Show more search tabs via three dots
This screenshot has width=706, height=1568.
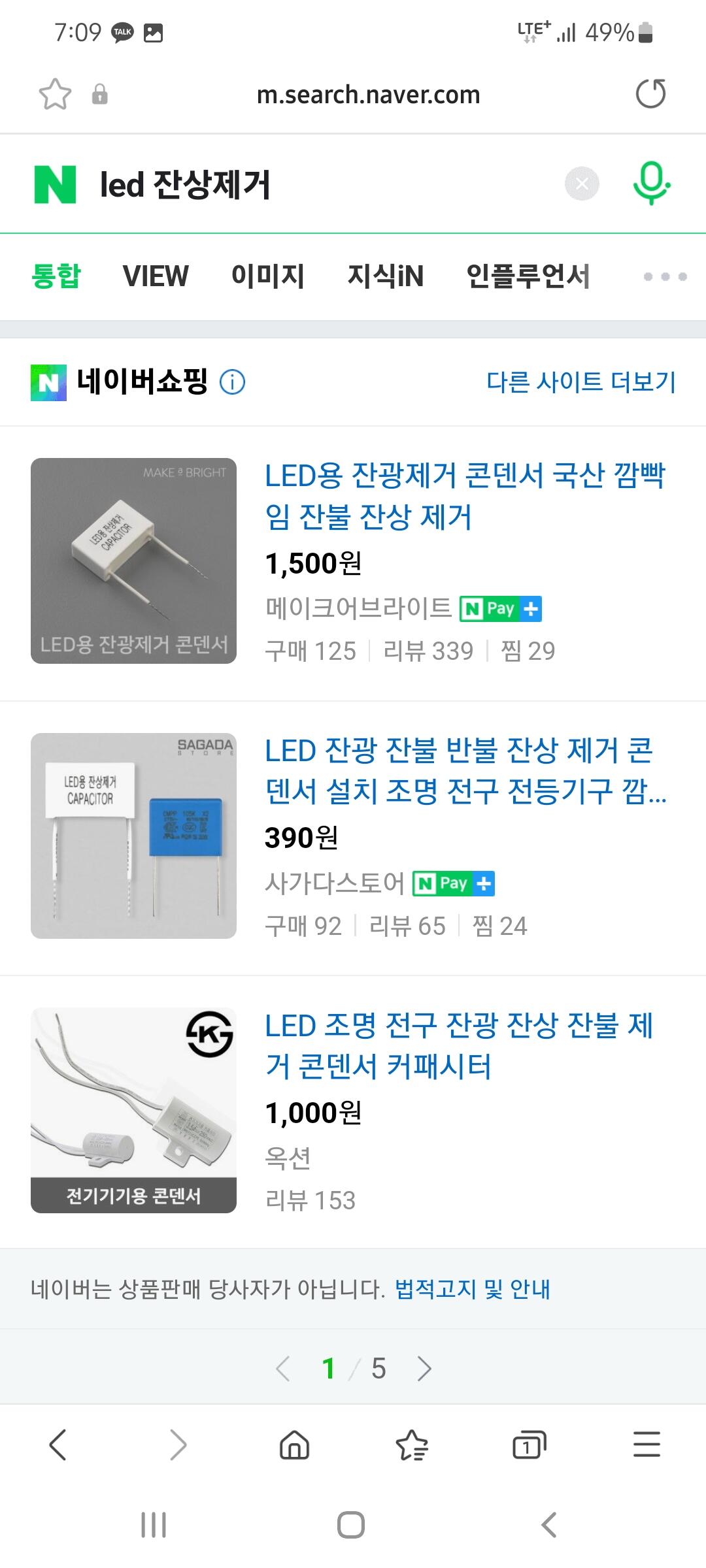tap(665, 277)
